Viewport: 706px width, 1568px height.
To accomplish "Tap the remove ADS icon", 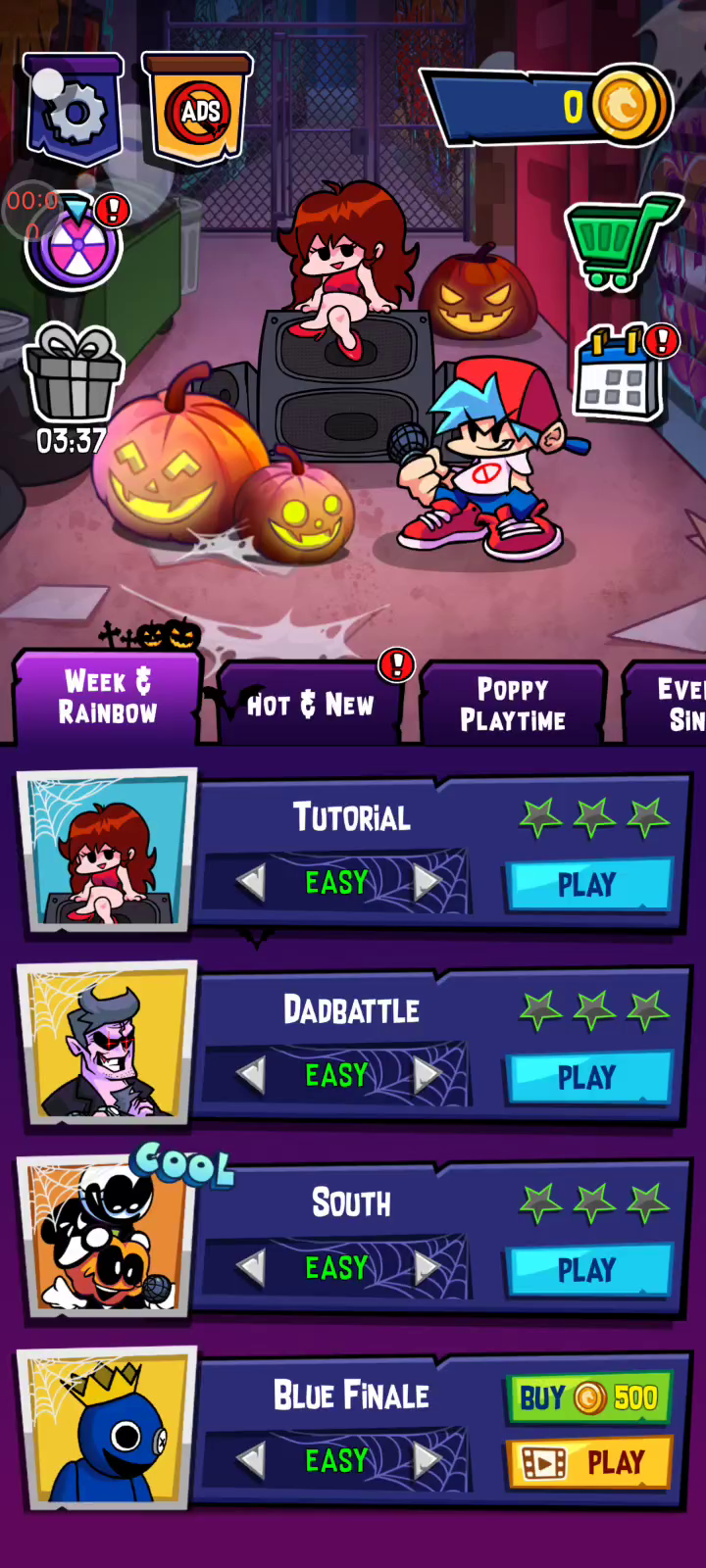I will click(x=197, y=110).
